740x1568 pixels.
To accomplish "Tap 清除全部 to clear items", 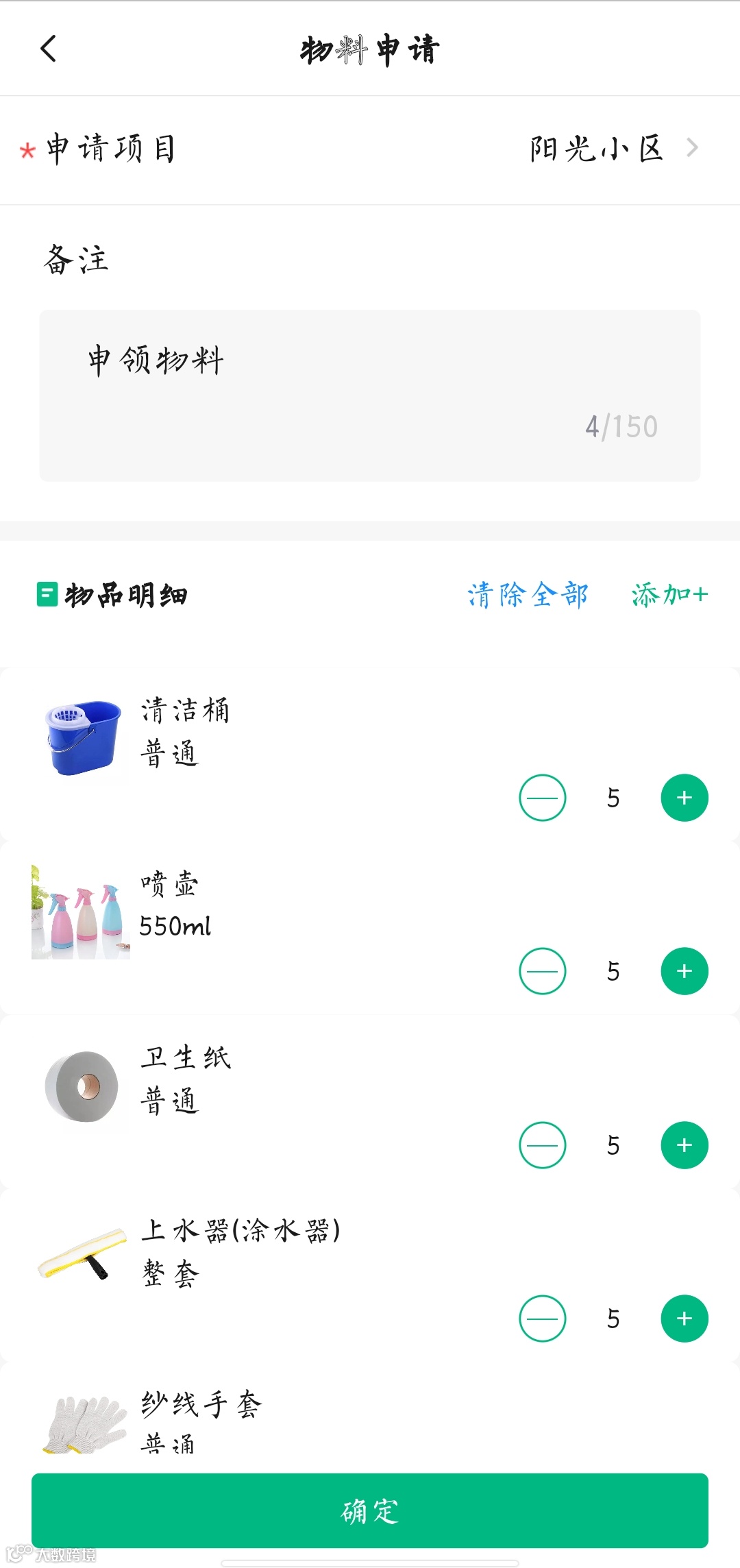I will click(528, 595).
